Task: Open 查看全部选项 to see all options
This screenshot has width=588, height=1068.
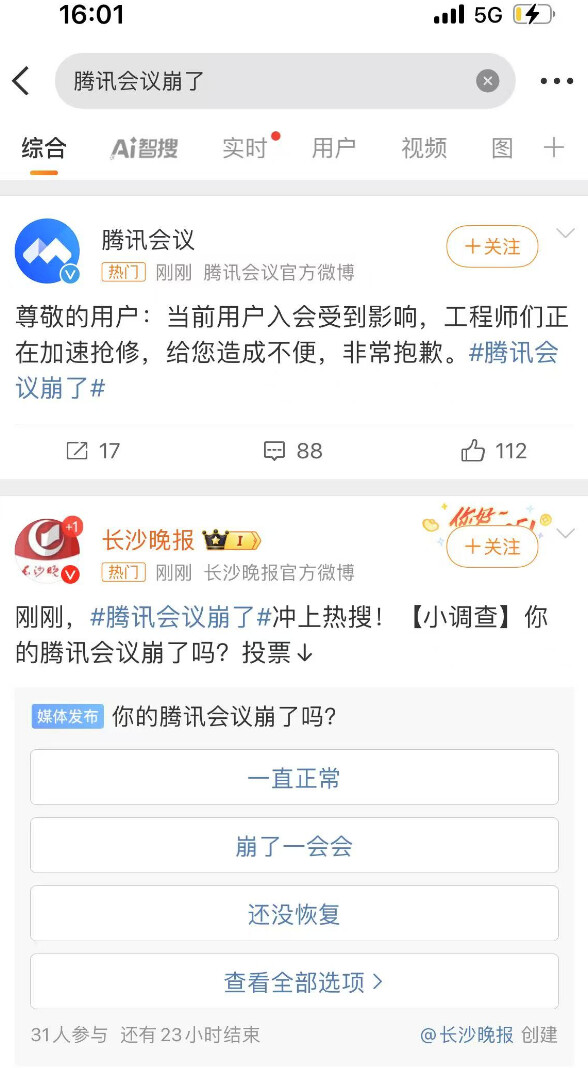Action: coord(294,981)
